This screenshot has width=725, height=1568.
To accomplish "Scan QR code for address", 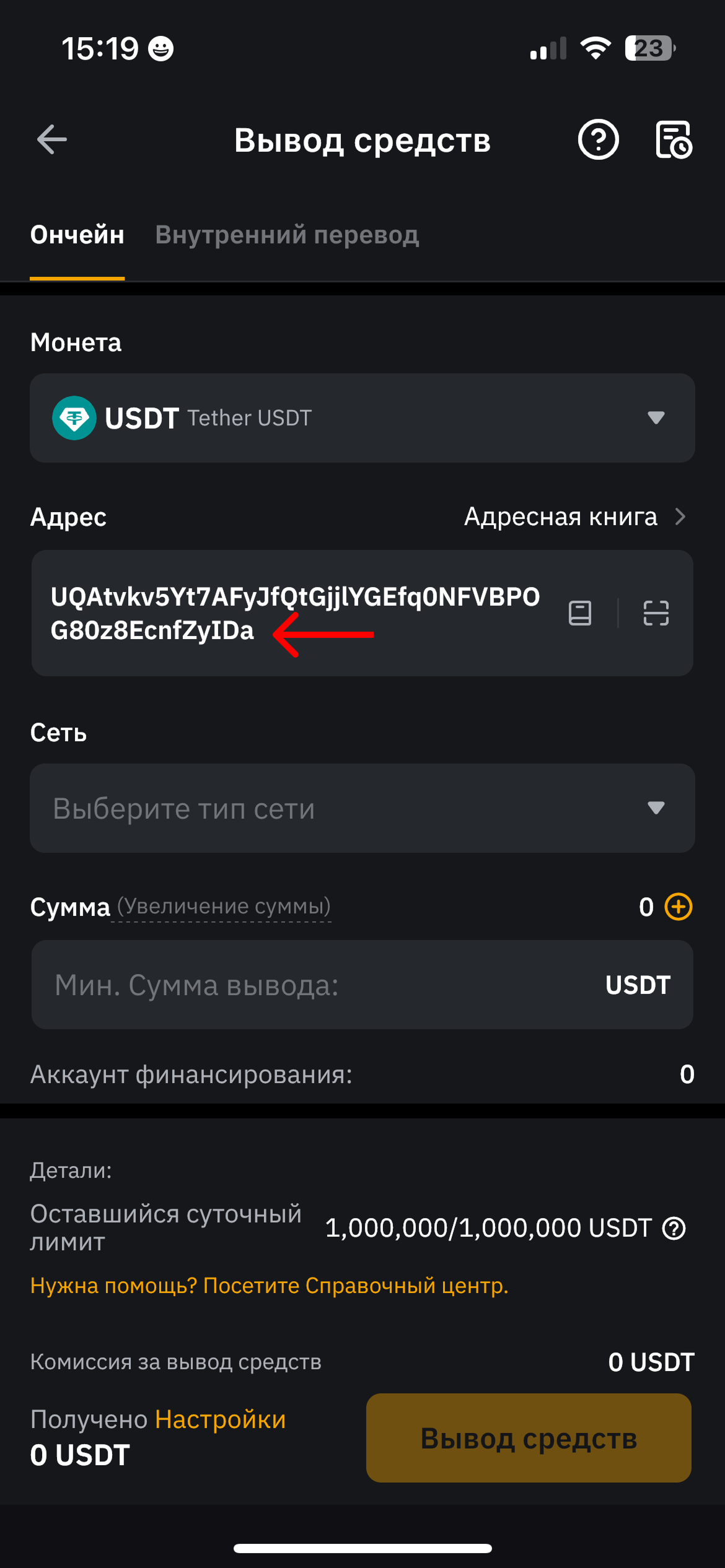I will tap(656, 613).
